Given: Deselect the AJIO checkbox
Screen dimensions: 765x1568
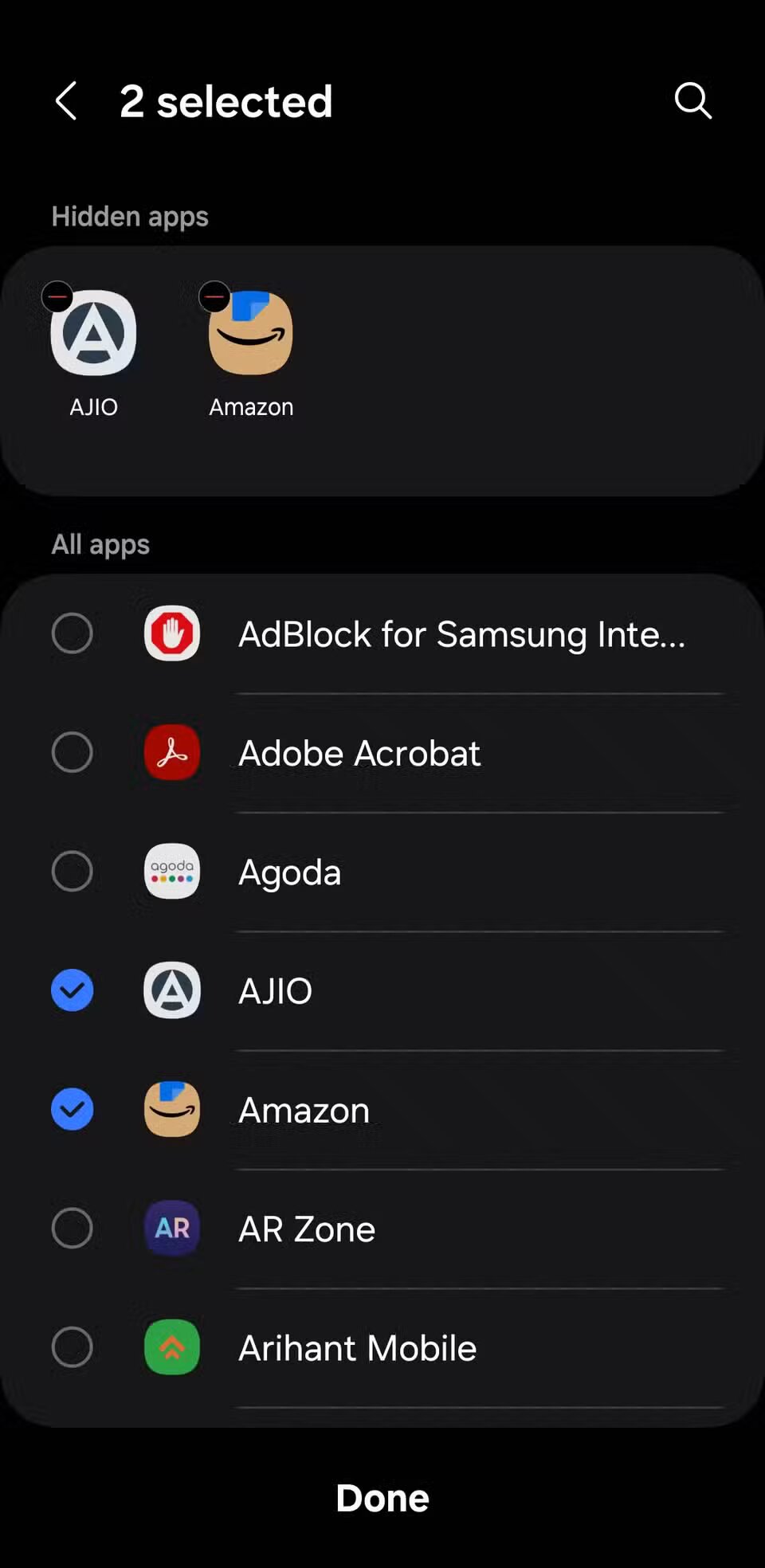Looking at the screenshot, I should [x=73, y=990].
